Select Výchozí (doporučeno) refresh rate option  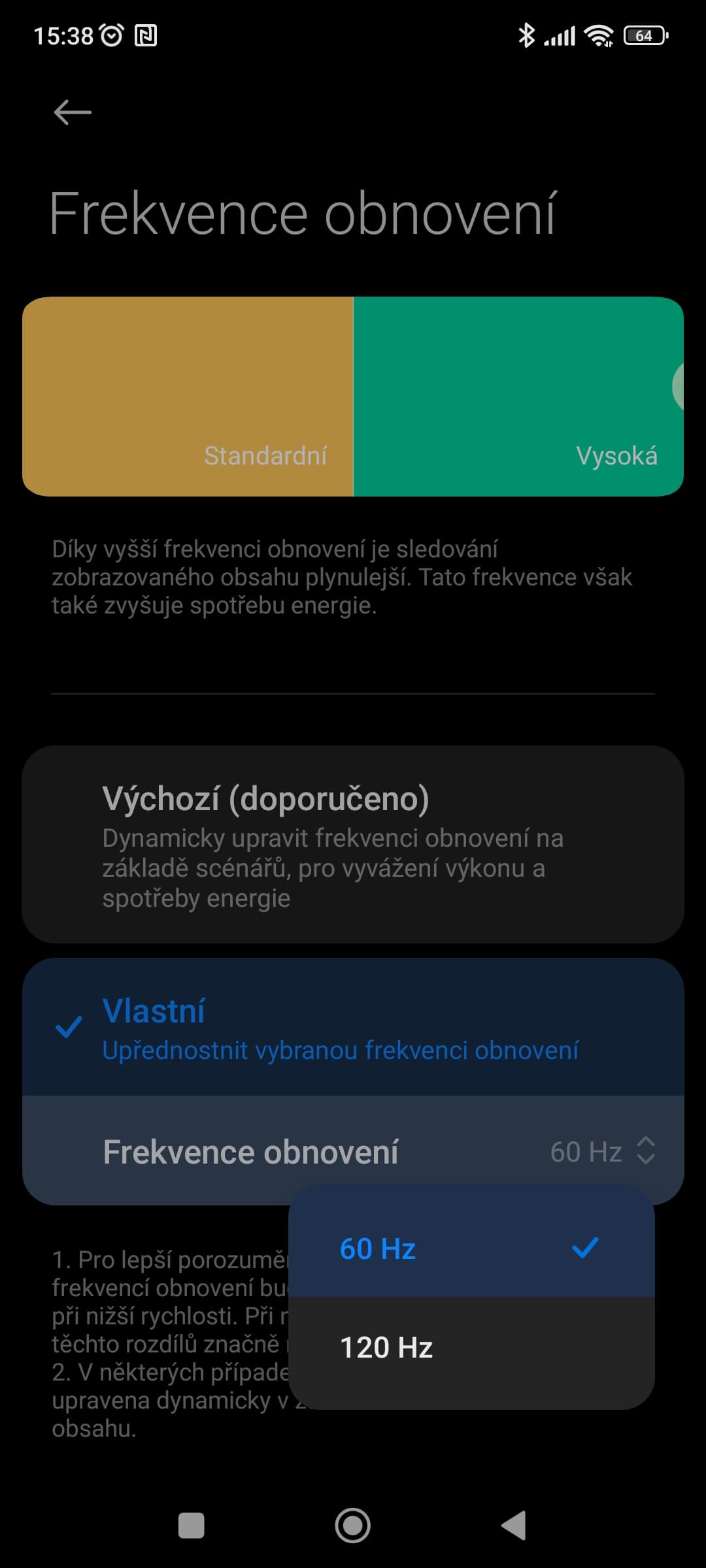(x=353, y=844)
